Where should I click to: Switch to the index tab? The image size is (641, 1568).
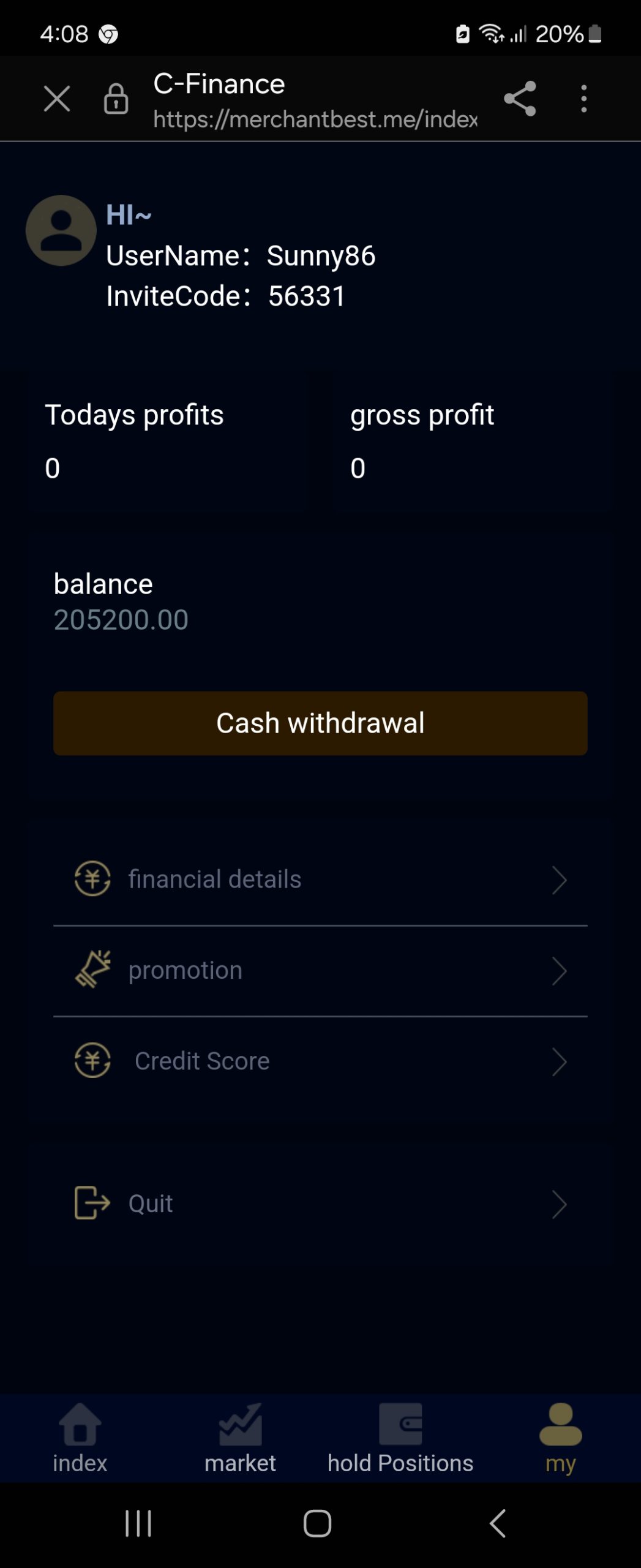pyautogui.click(x=80, y=1438)
